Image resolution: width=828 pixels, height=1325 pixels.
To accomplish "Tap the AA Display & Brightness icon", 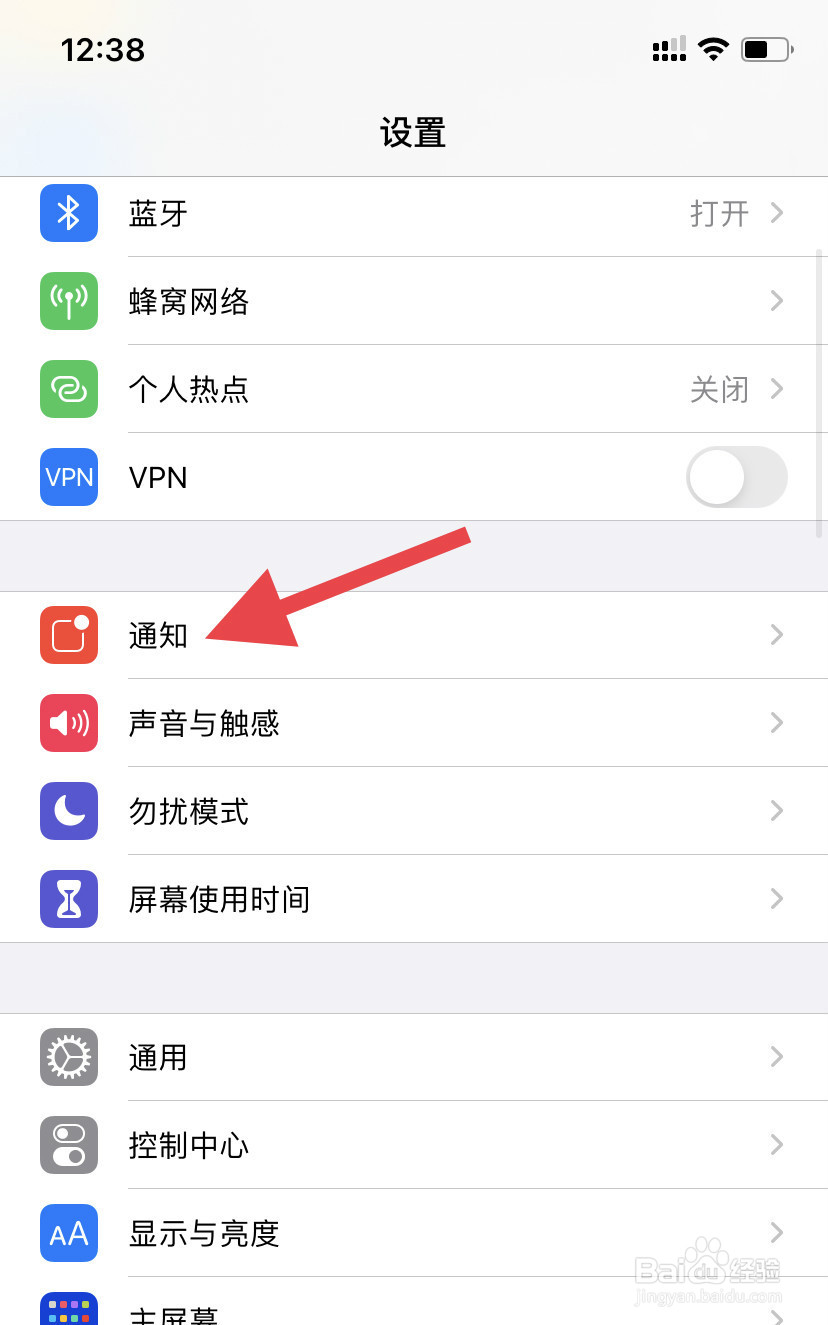I will point(68,1233).
